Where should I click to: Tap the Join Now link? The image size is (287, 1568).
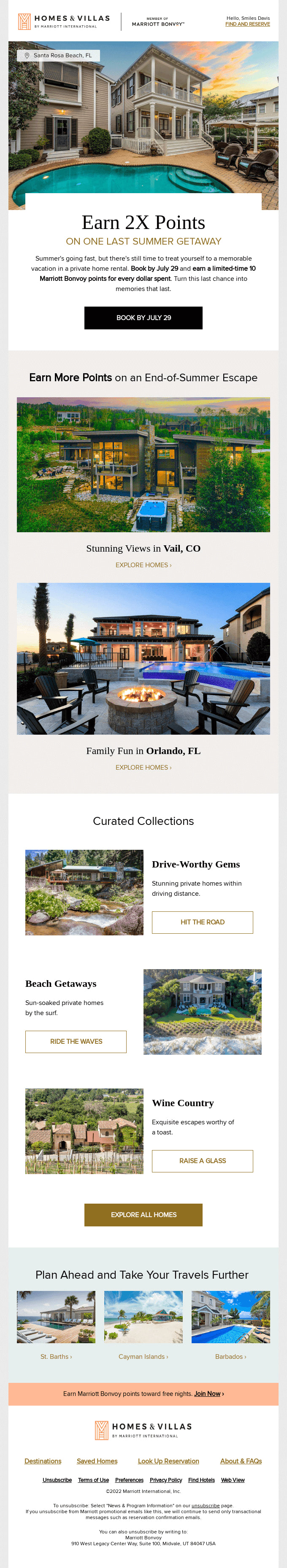pos(208,1393)
